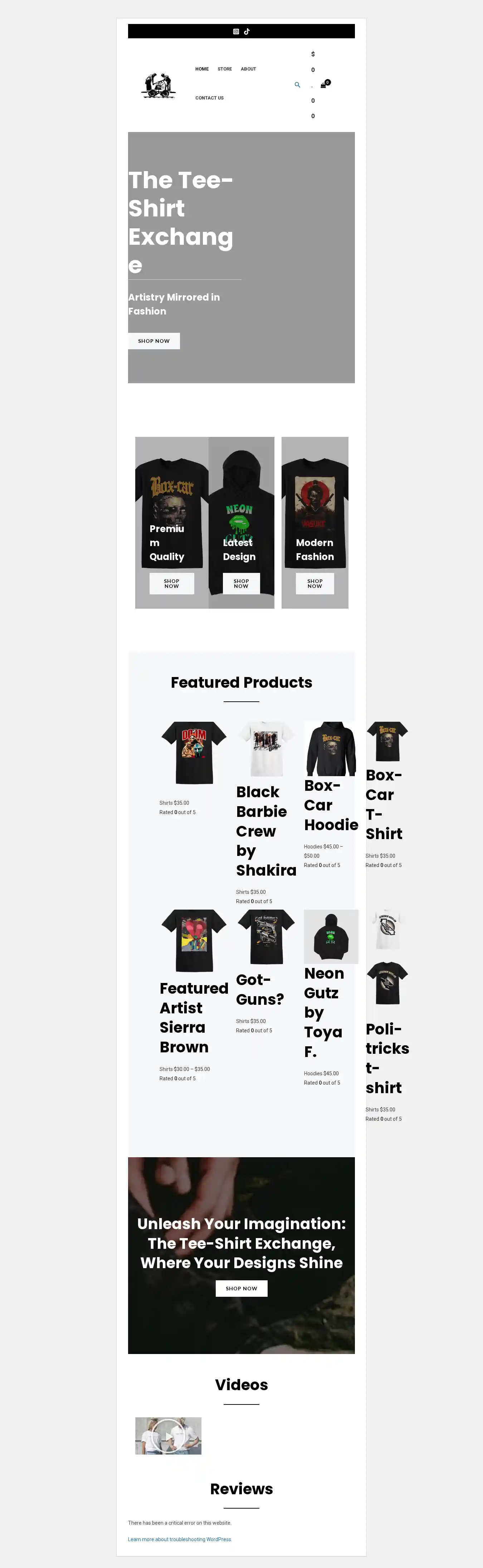Image resolution: width=483 pixels, height=1568 pixels.
Task: View Featured Artist Sierra Brown shirt
Action: 193,1017
